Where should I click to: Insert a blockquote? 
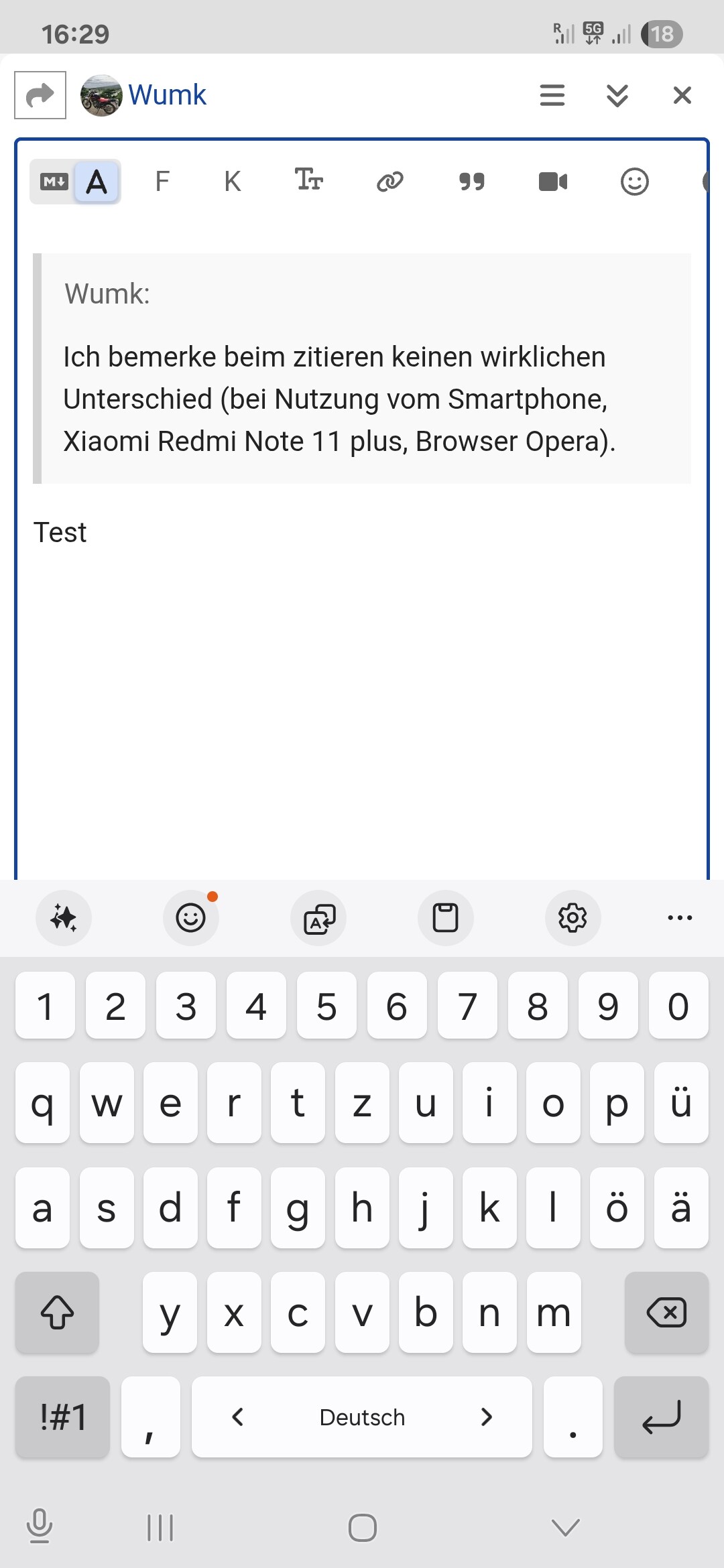[471, 182]
